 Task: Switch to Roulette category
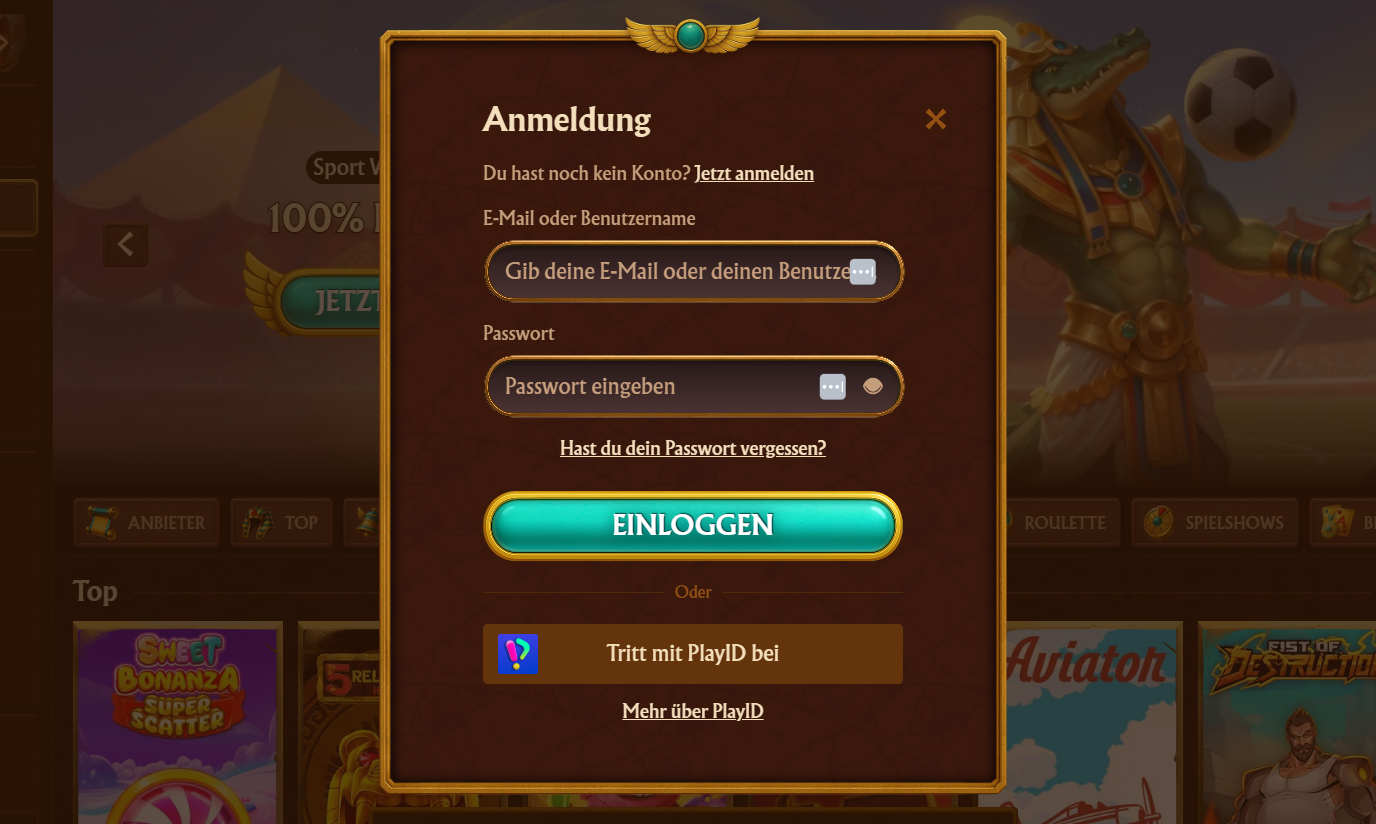pos(1063,523)
